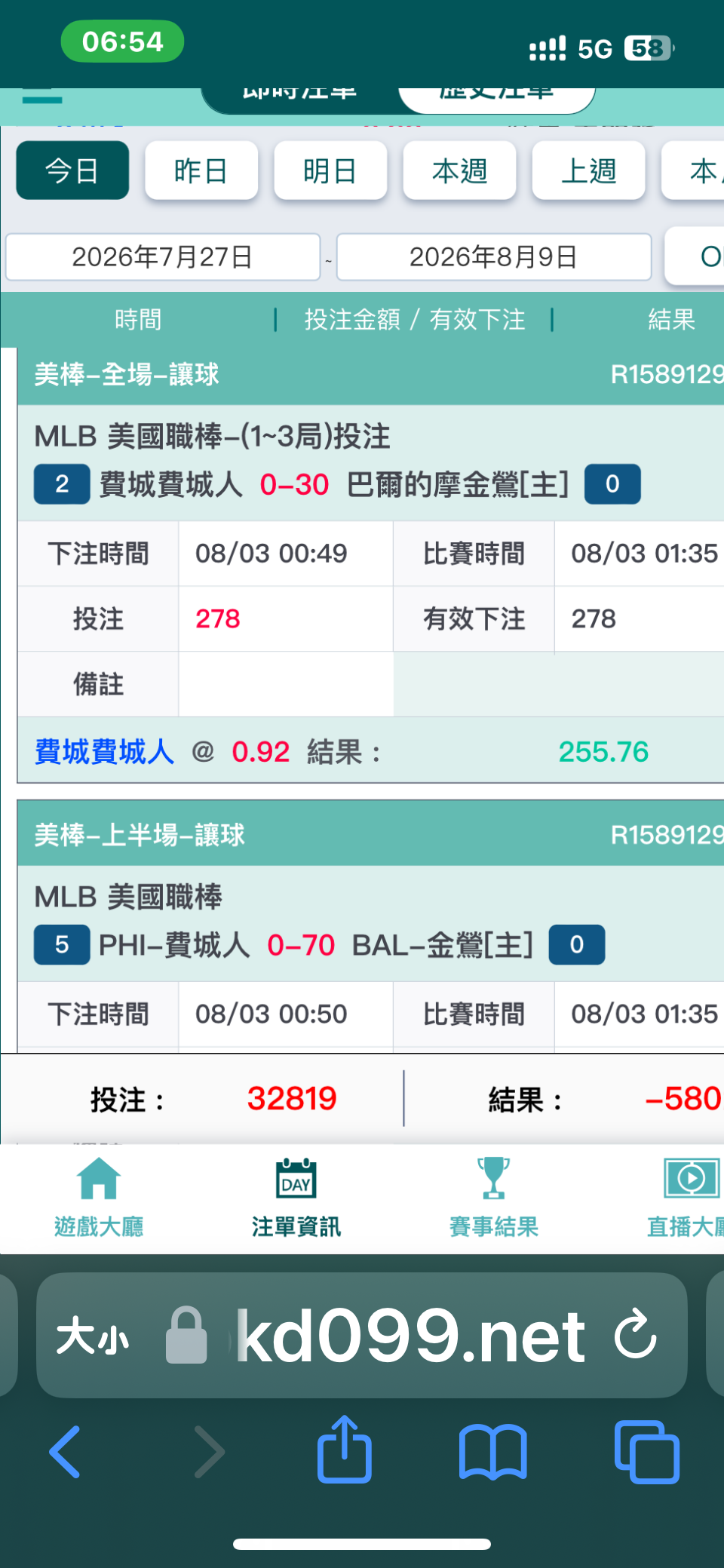The width and height of the screenshot is (724, 1568).
Task: Open the hamburger menu
Action: click(x=42, y=97)
